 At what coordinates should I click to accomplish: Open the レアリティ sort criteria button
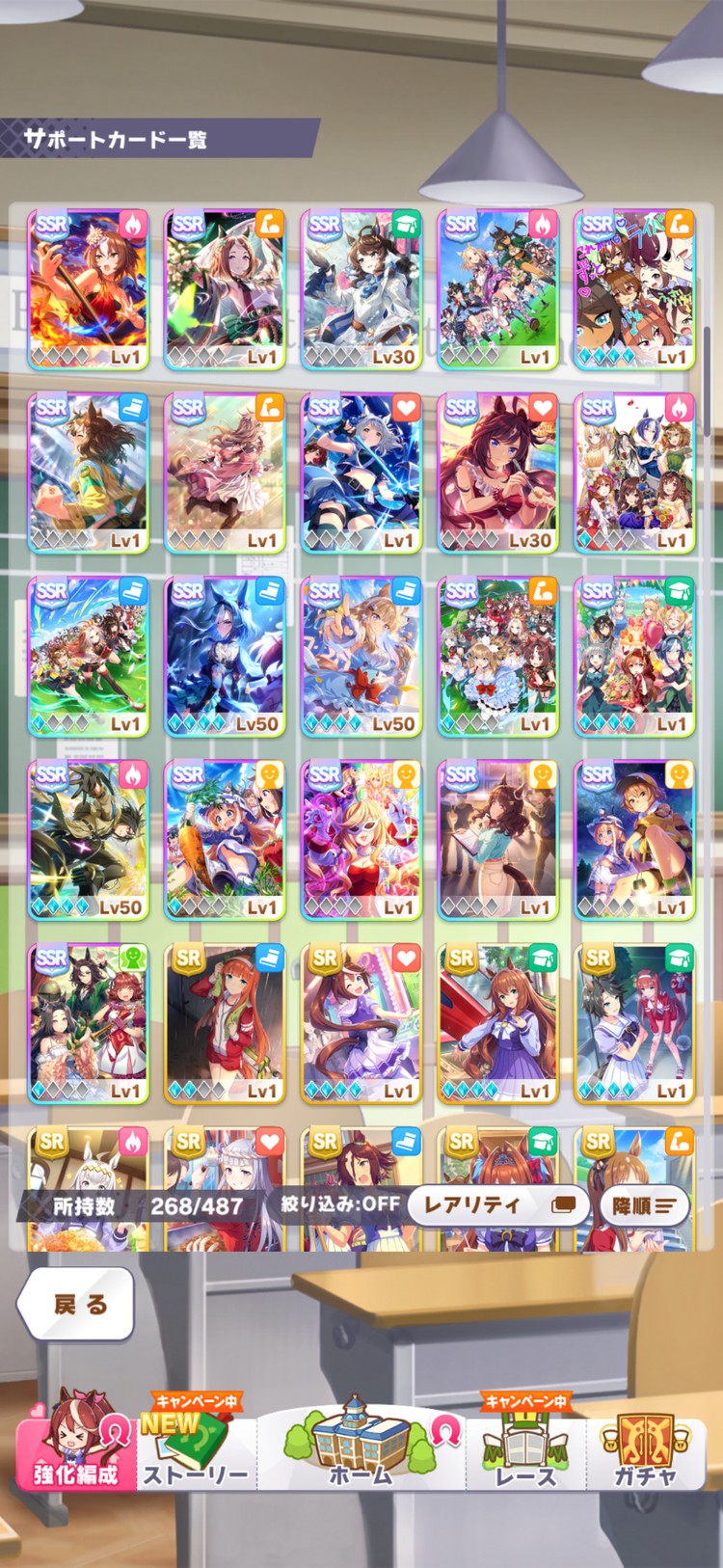tap(498, 1204)
